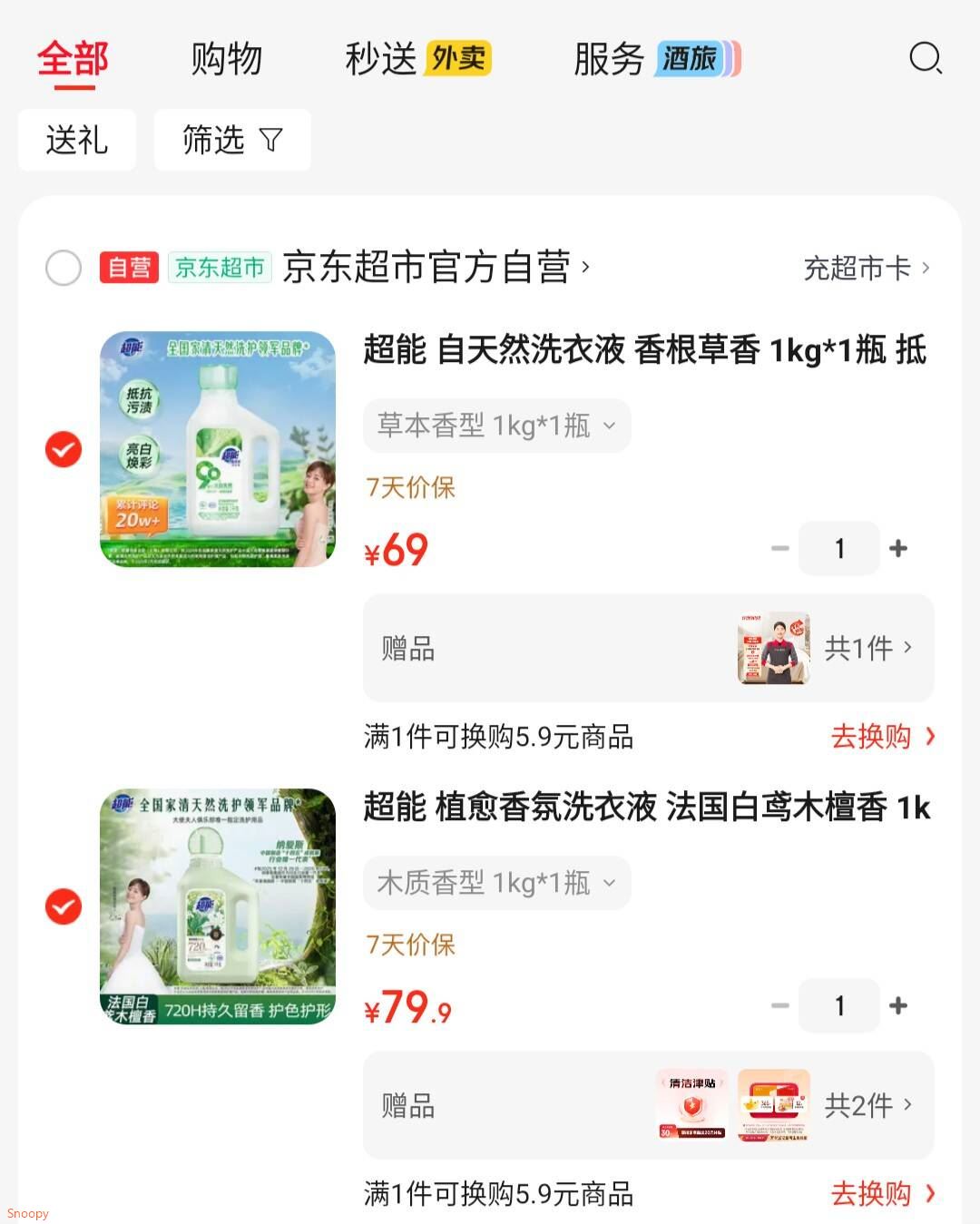Screen dimensions: 980x1224
Task: Open the 筛选 filter
Action: (x=232, y=140)
